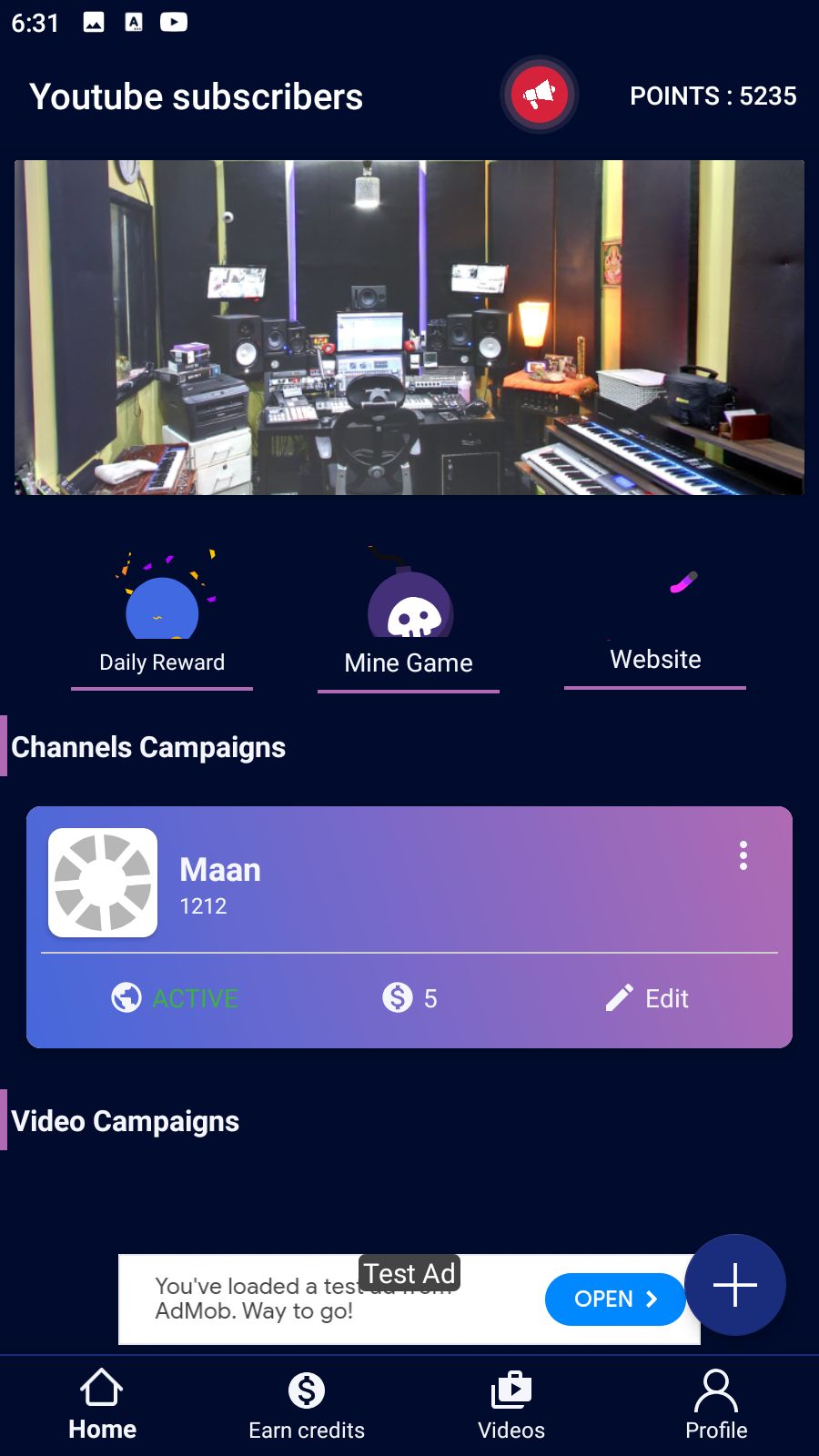Open the Website shortcut
Viewport: 819px width, 1456px height.
pyautogui.click(x=655, y=619)
